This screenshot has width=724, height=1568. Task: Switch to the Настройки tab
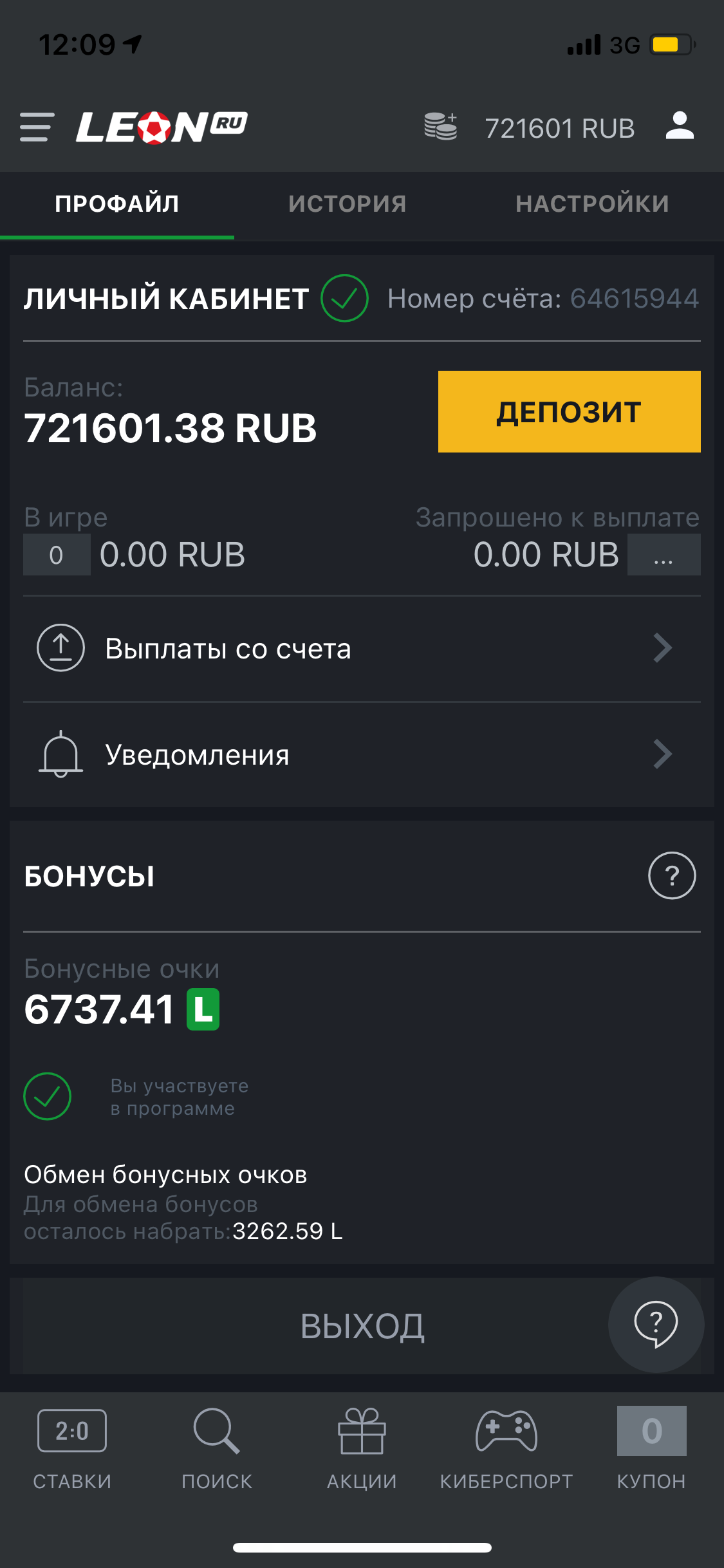click(x=592, y=204)
